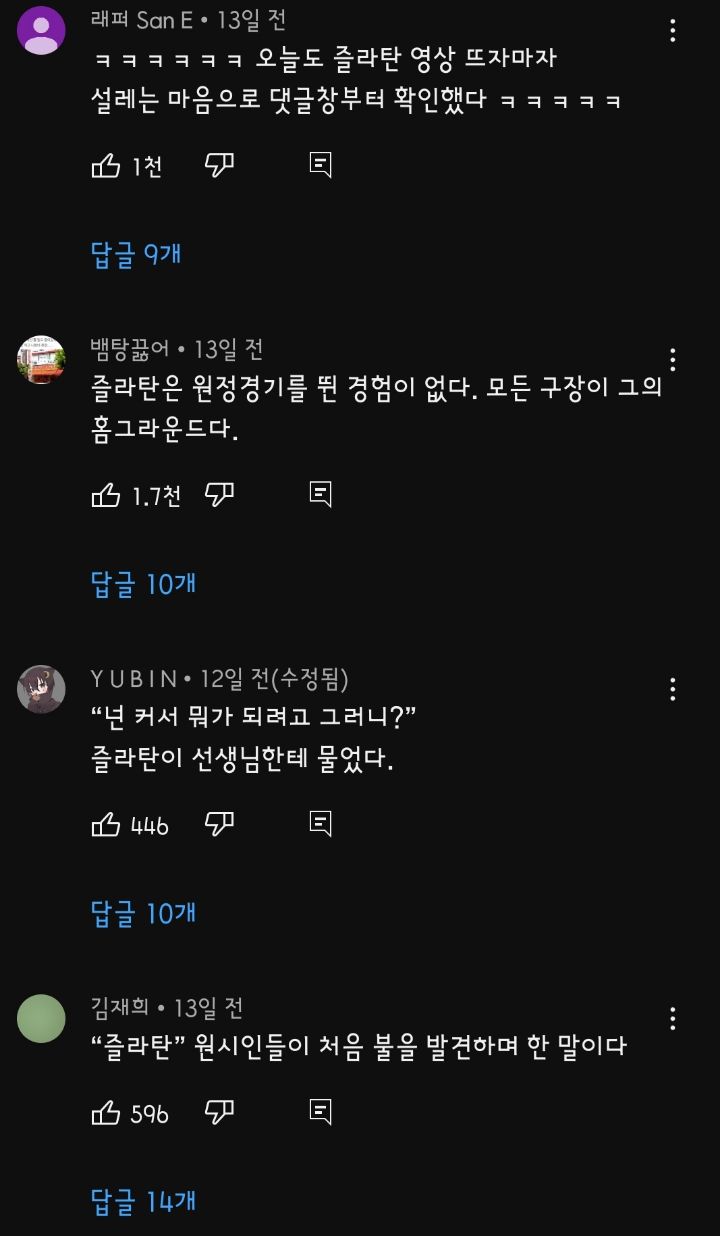Open overflow menu on 김재희's comment

[673, 1018]
